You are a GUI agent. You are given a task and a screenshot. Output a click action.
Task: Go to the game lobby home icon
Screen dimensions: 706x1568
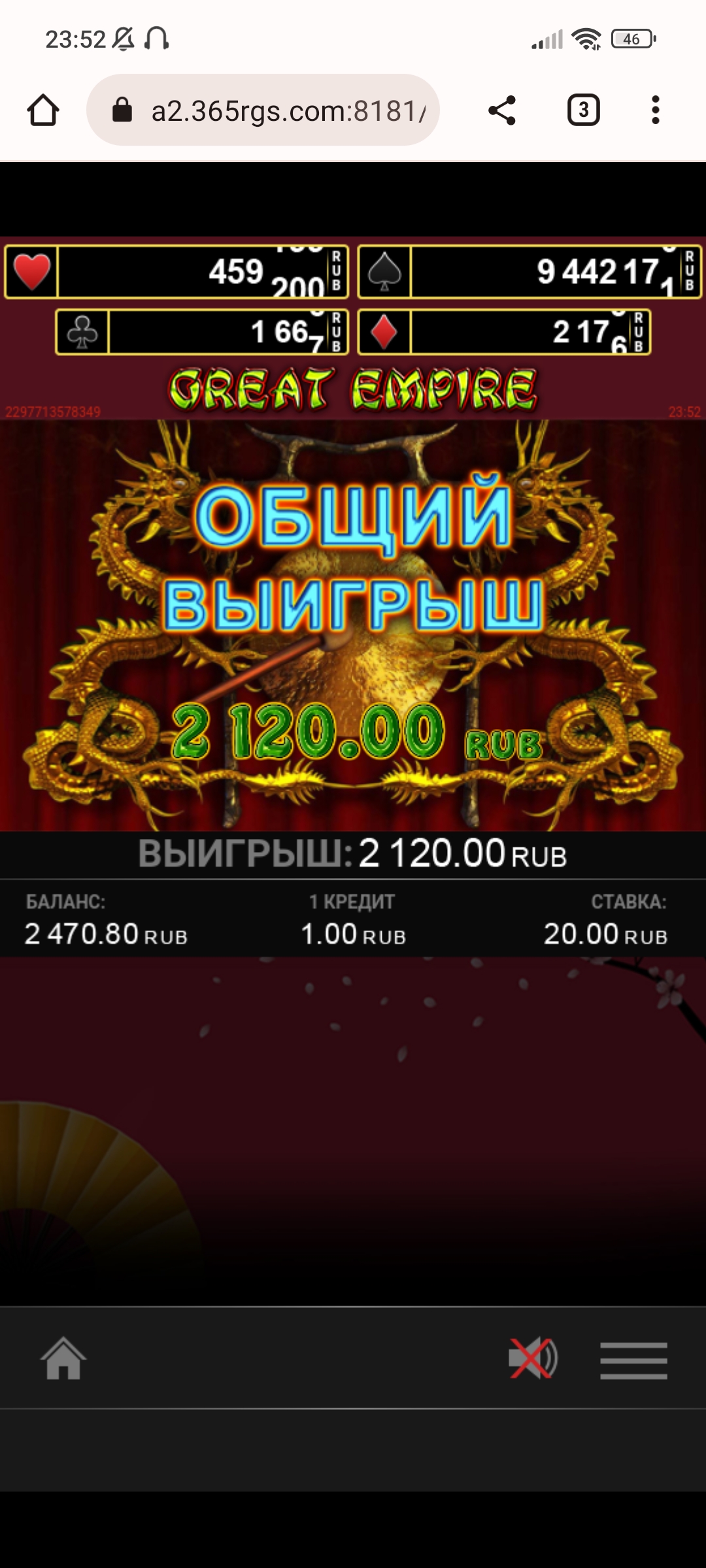[63, 1359]
